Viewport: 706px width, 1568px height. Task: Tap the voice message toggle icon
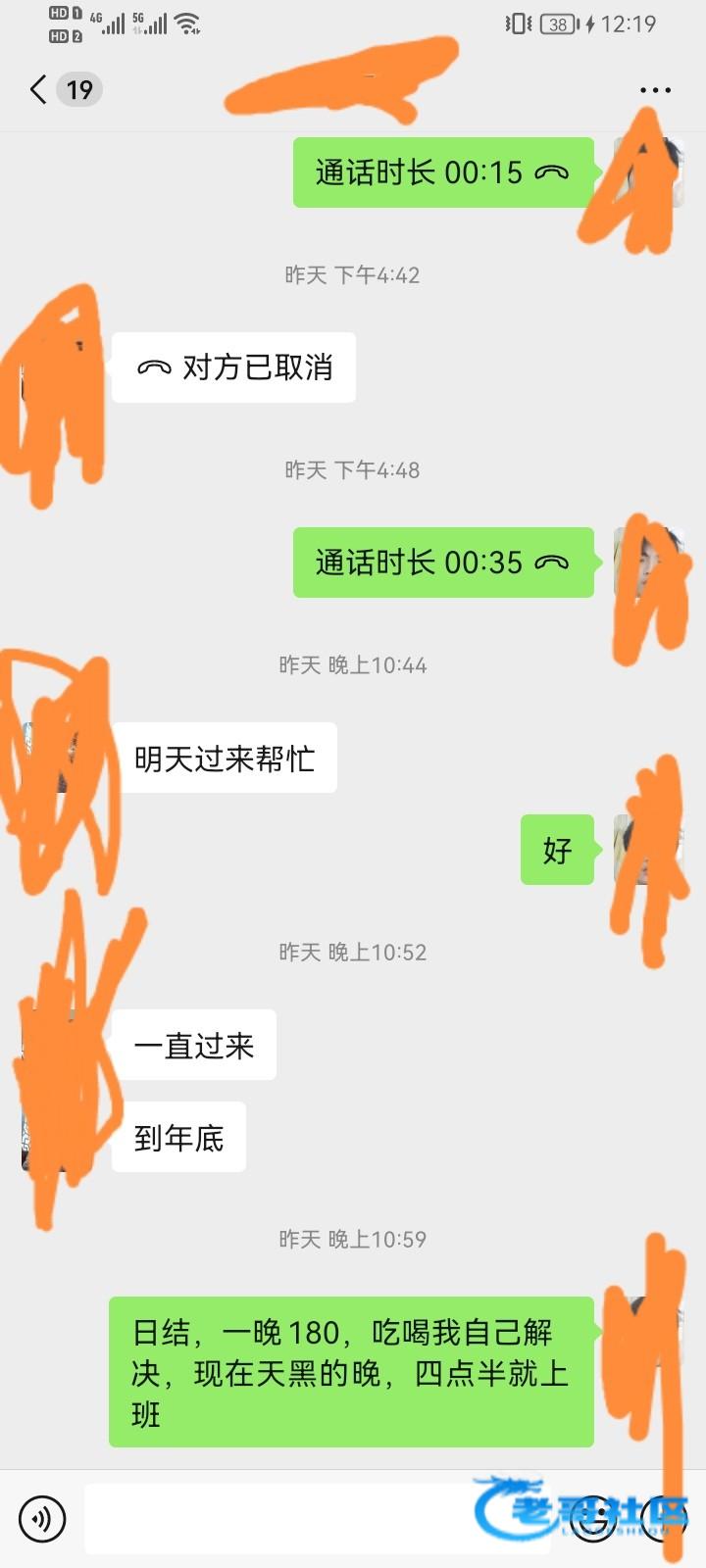(x=42, y=1519)
